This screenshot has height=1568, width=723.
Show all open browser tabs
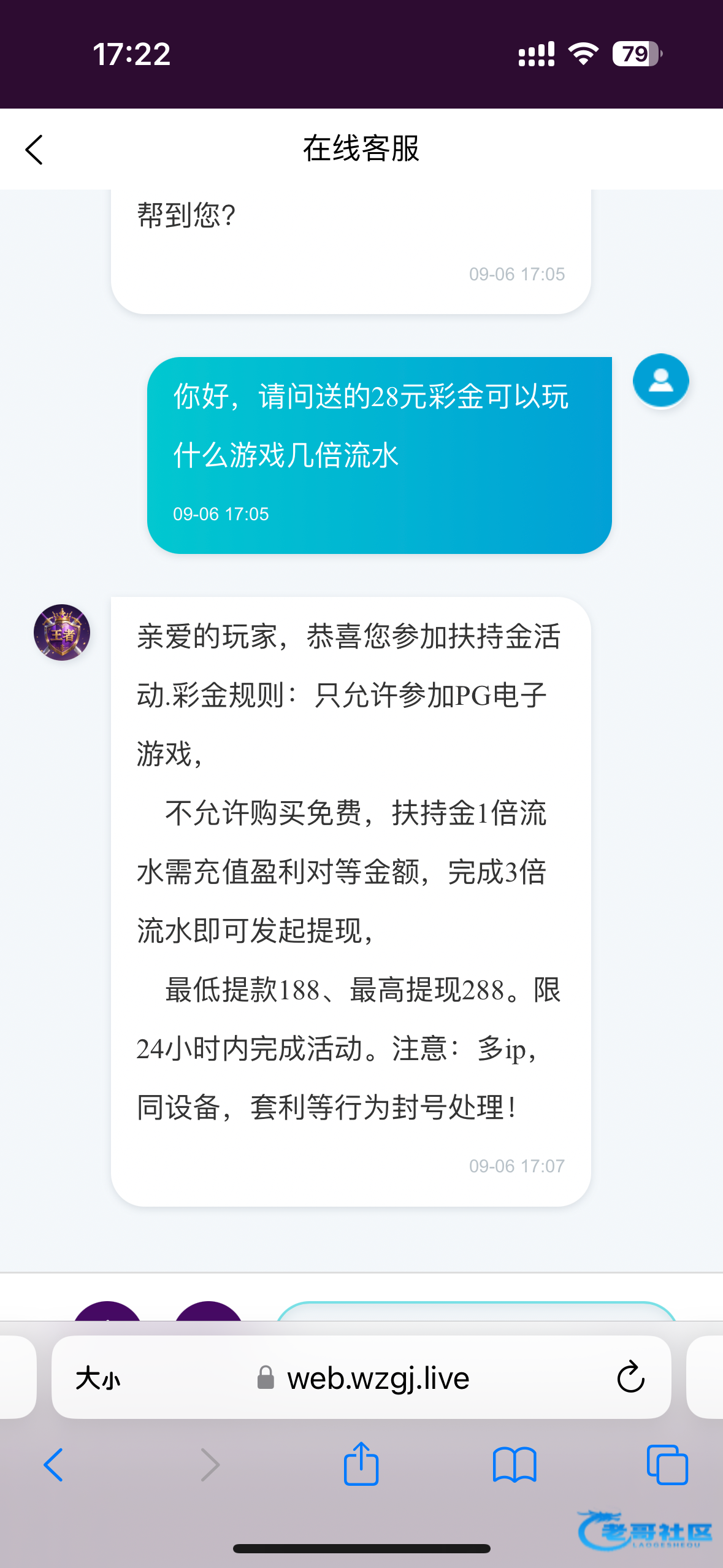click(667, 1465)
